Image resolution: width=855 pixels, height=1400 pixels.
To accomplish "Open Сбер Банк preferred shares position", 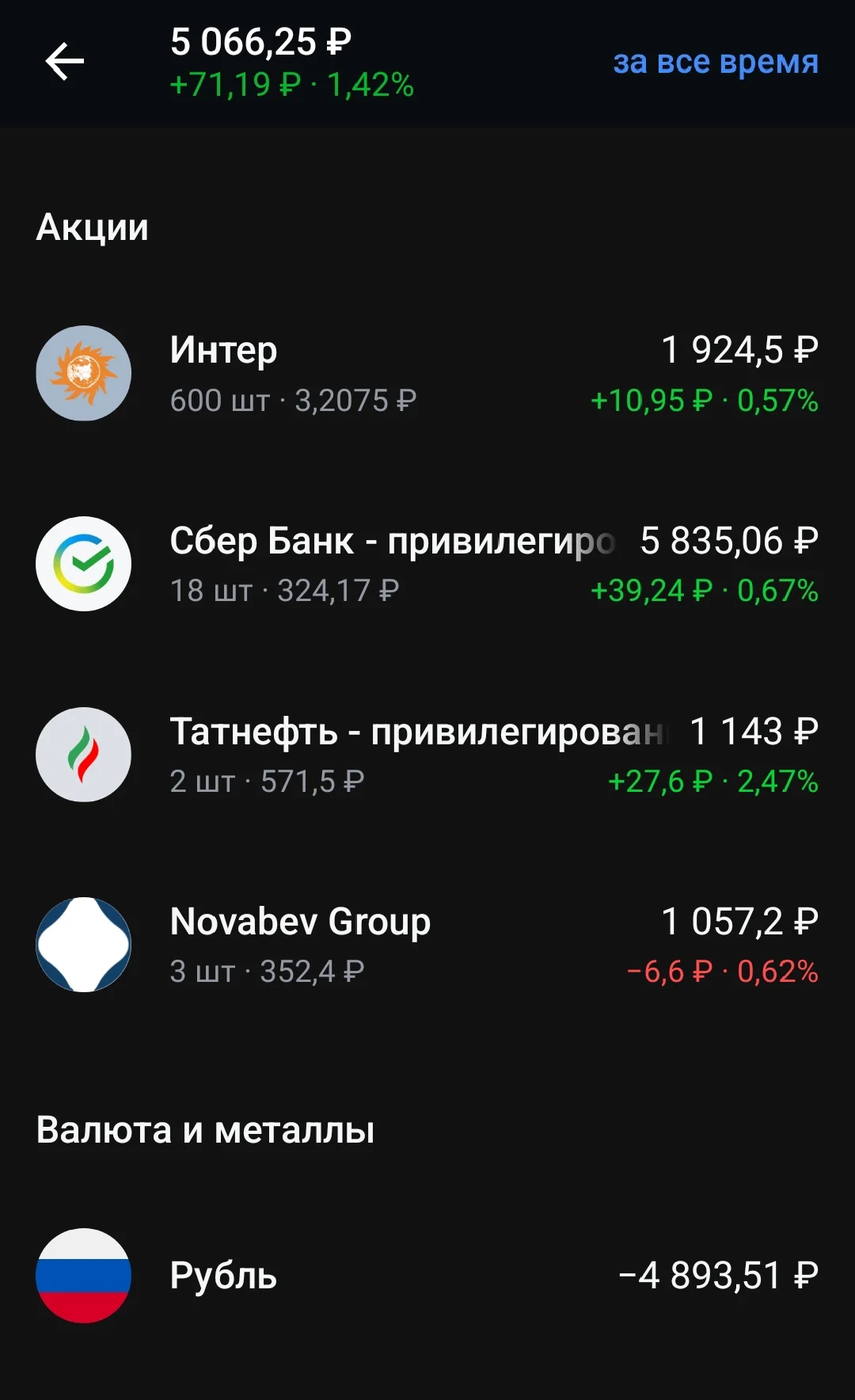I will [427, 564].
